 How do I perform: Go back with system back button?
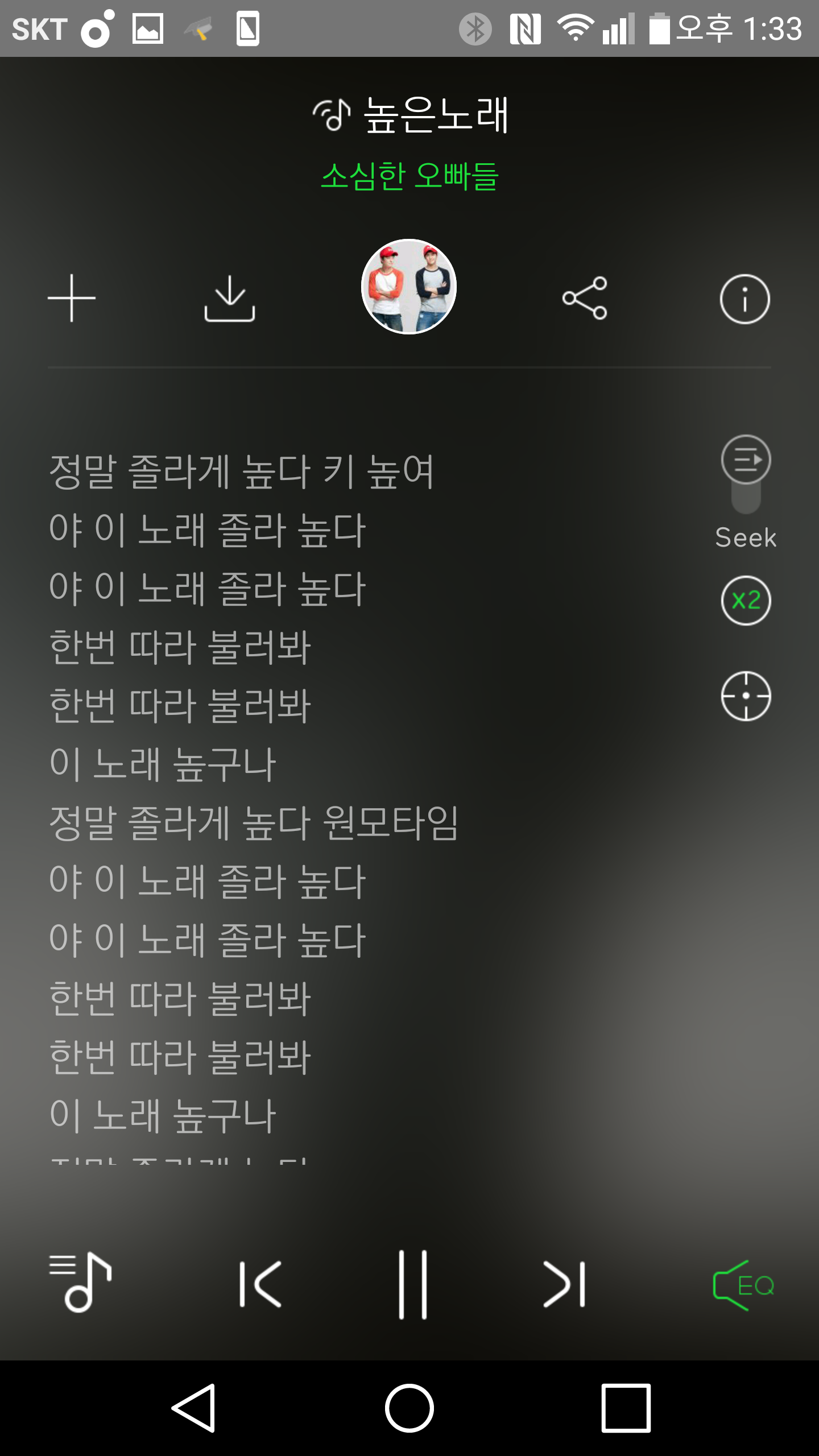(194, 1408)
